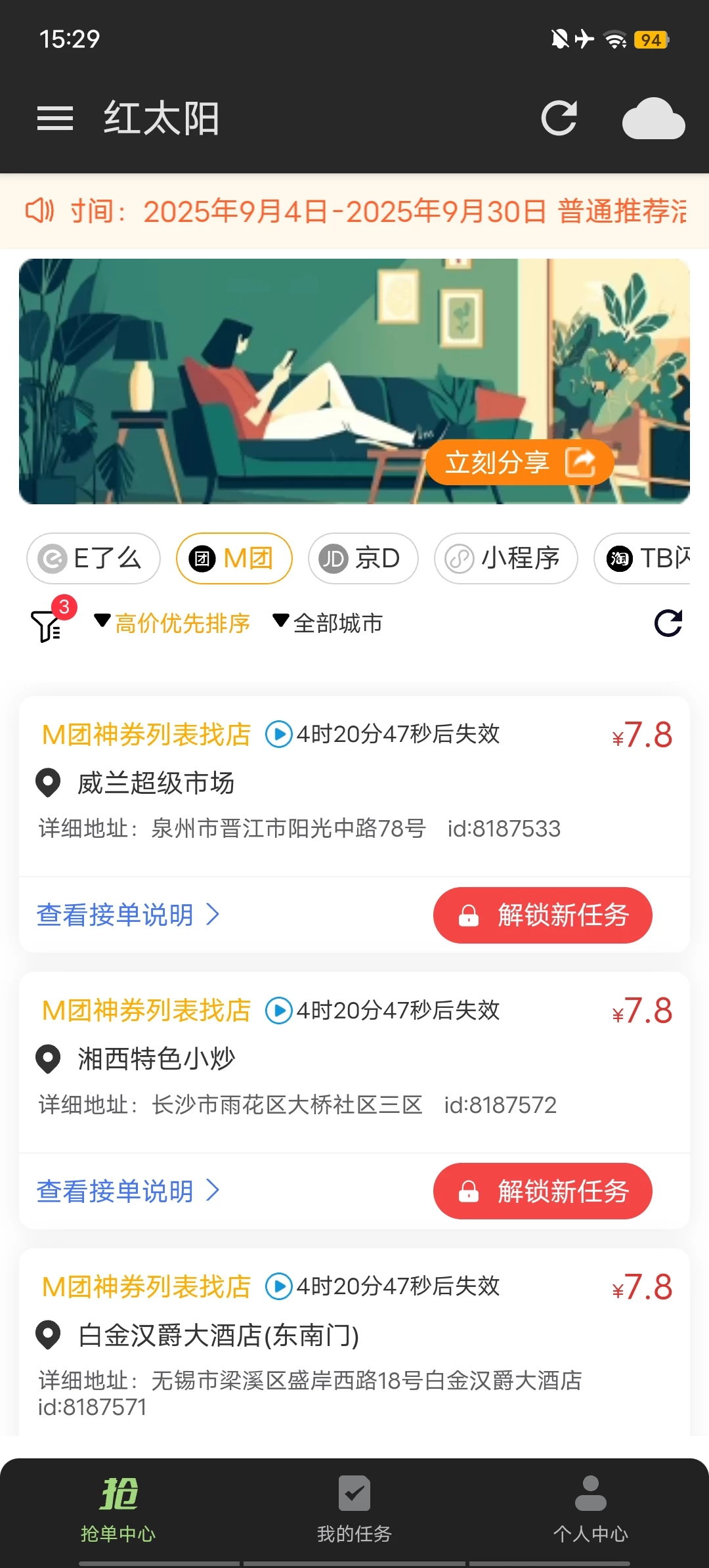This screenshot has height=1568, width=709.
Task: Unlock new task for 威兰超级市场
Action: [x=542, y=915]
